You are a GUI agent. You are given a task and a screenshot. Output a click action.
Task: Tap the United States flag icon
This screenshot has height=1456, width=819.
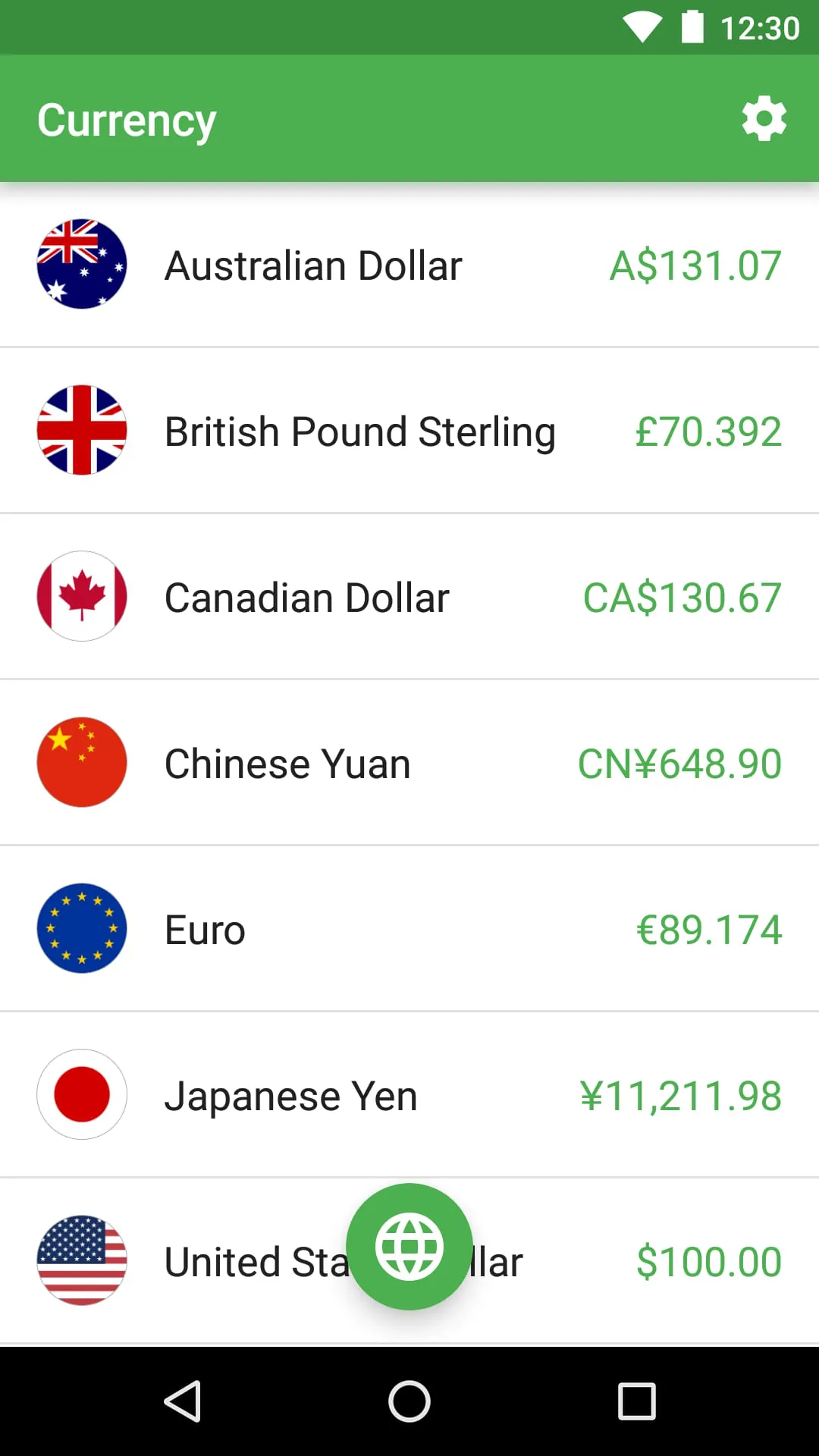click(81, 1260)
